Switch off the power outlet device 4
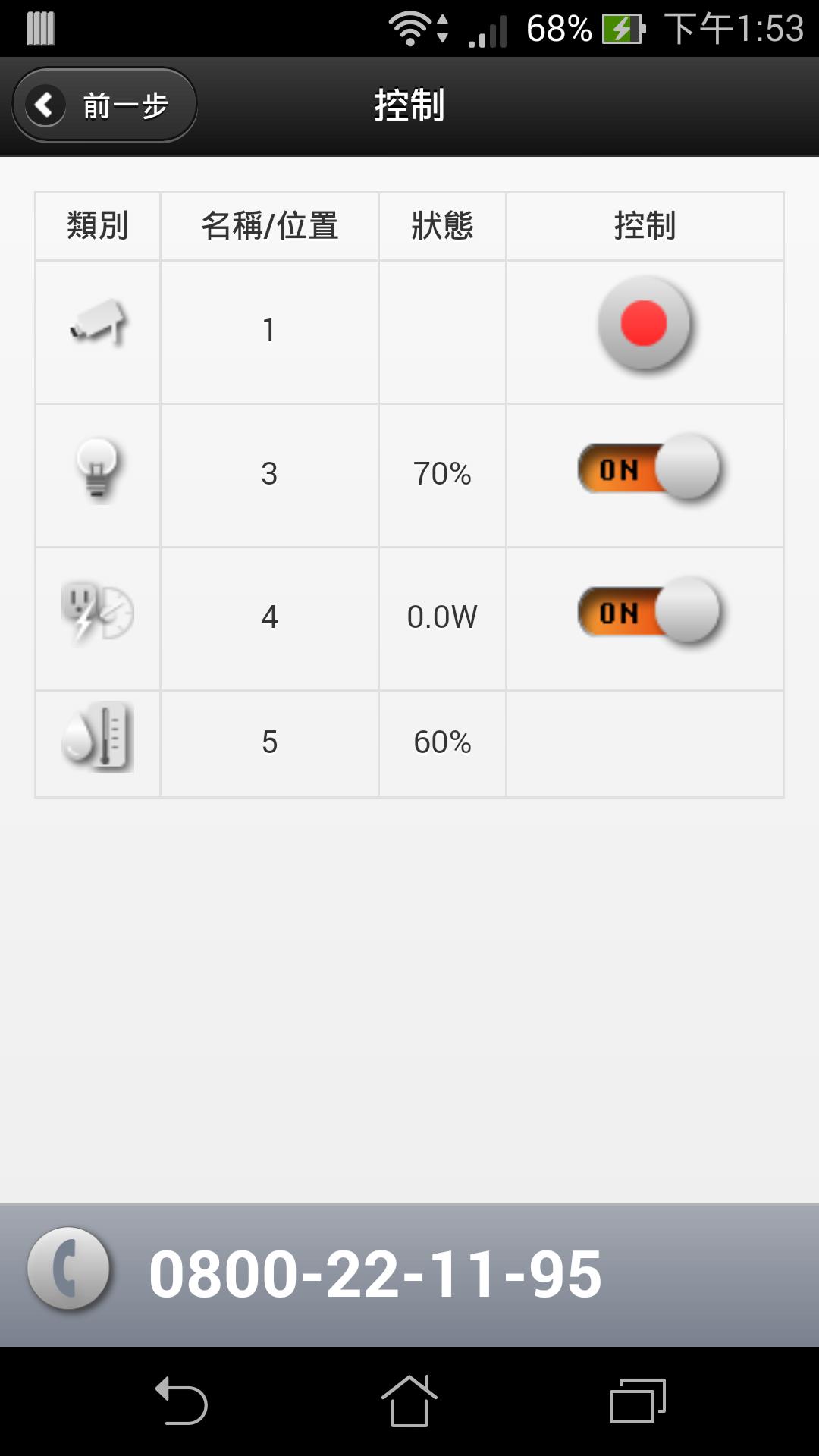 (x=648, y=612)
